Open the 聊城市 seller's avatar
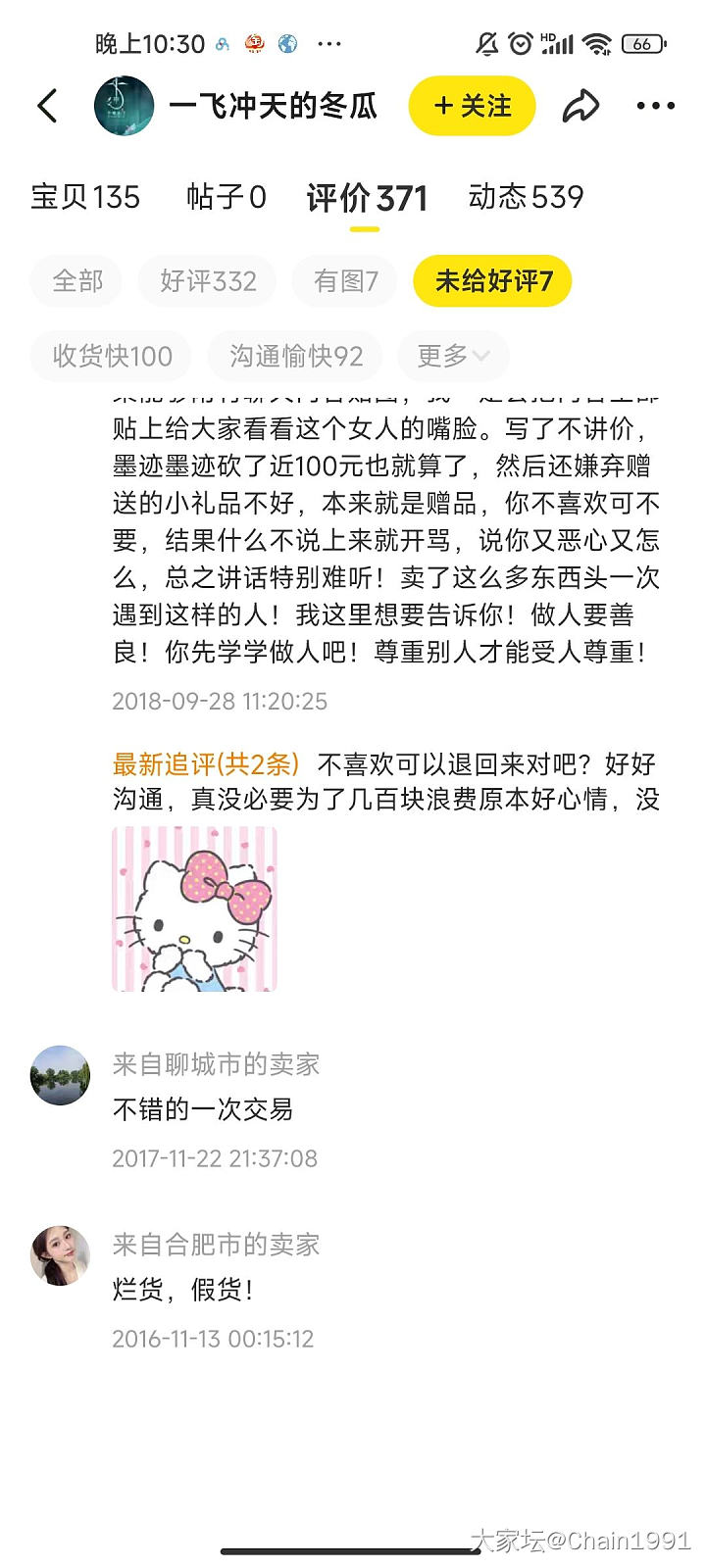The width and height of the screenshot is (706, 1568). pos(61,1075)
